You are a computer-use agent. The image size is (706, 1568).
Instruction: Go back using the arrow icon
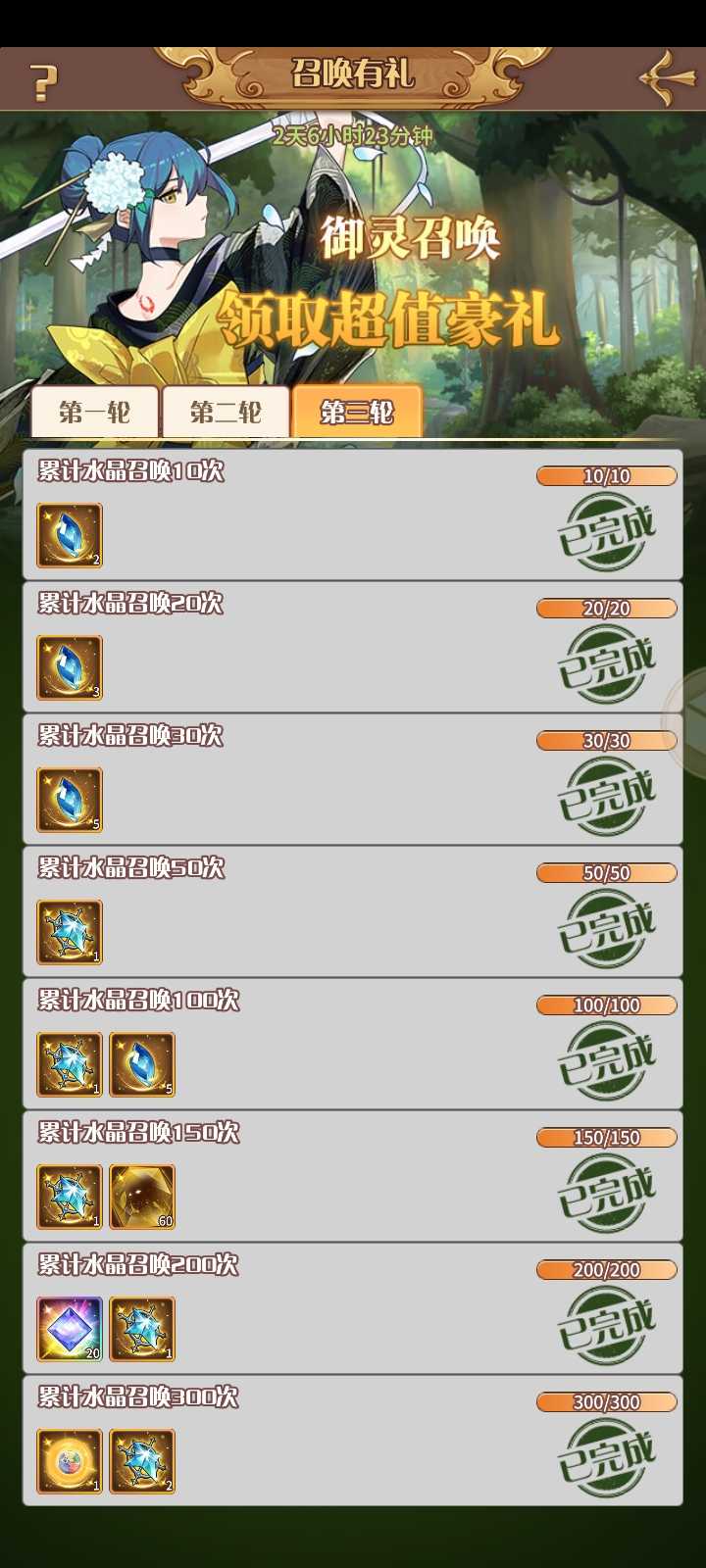coord(667,78)
